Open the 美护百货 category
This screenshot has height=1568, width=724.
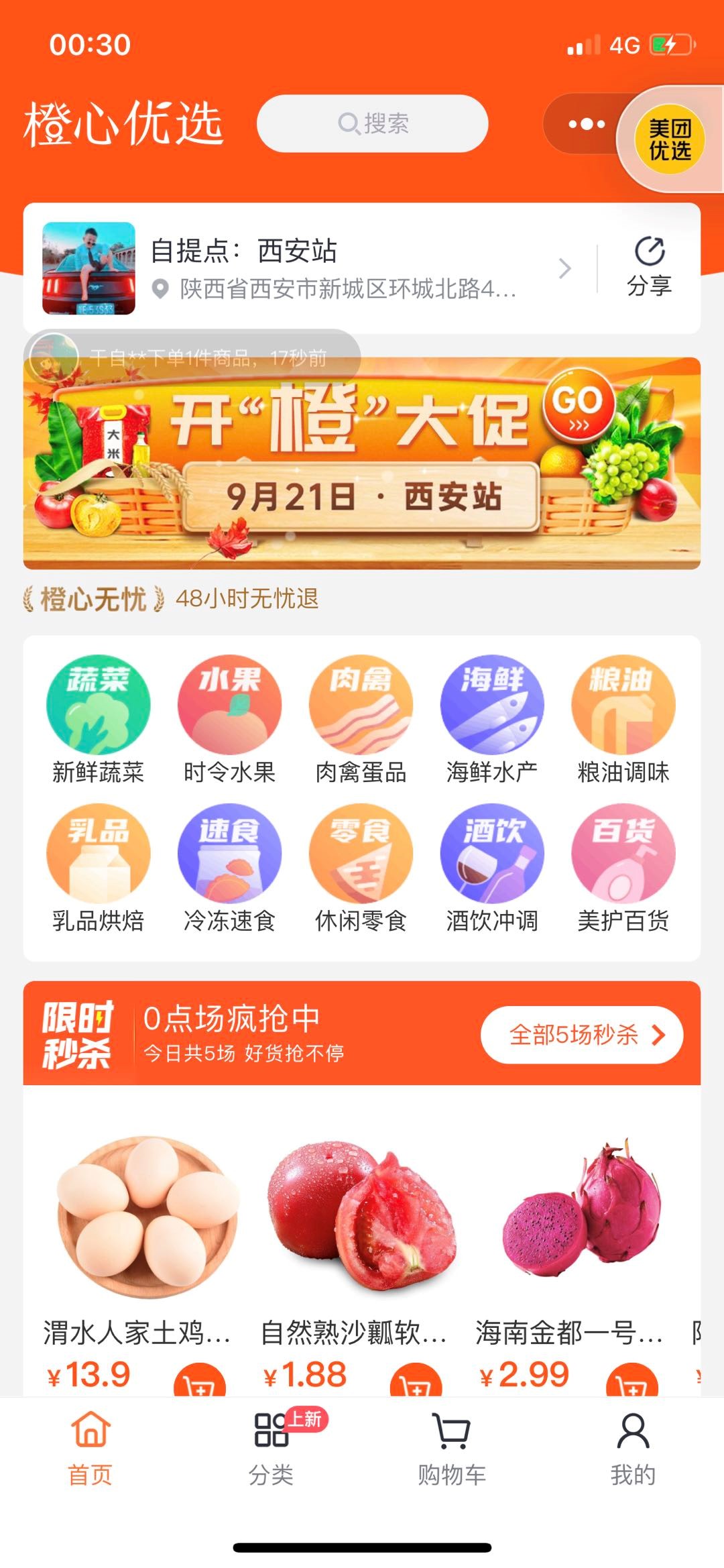tap(623, 868)
